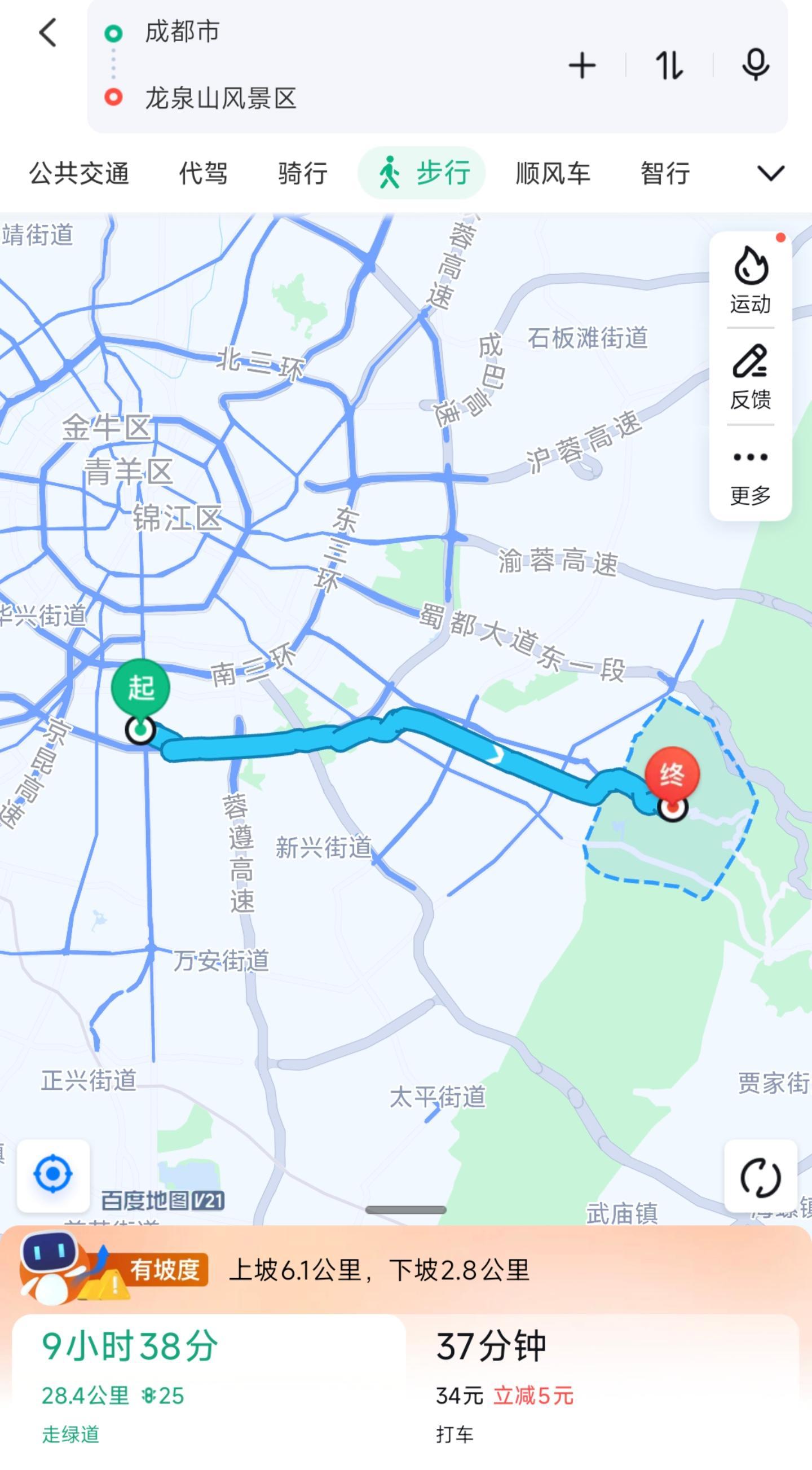Screen dimensions: 812x1470
Task: Recenter the map on my location
Action: (x=53, y=1174)
